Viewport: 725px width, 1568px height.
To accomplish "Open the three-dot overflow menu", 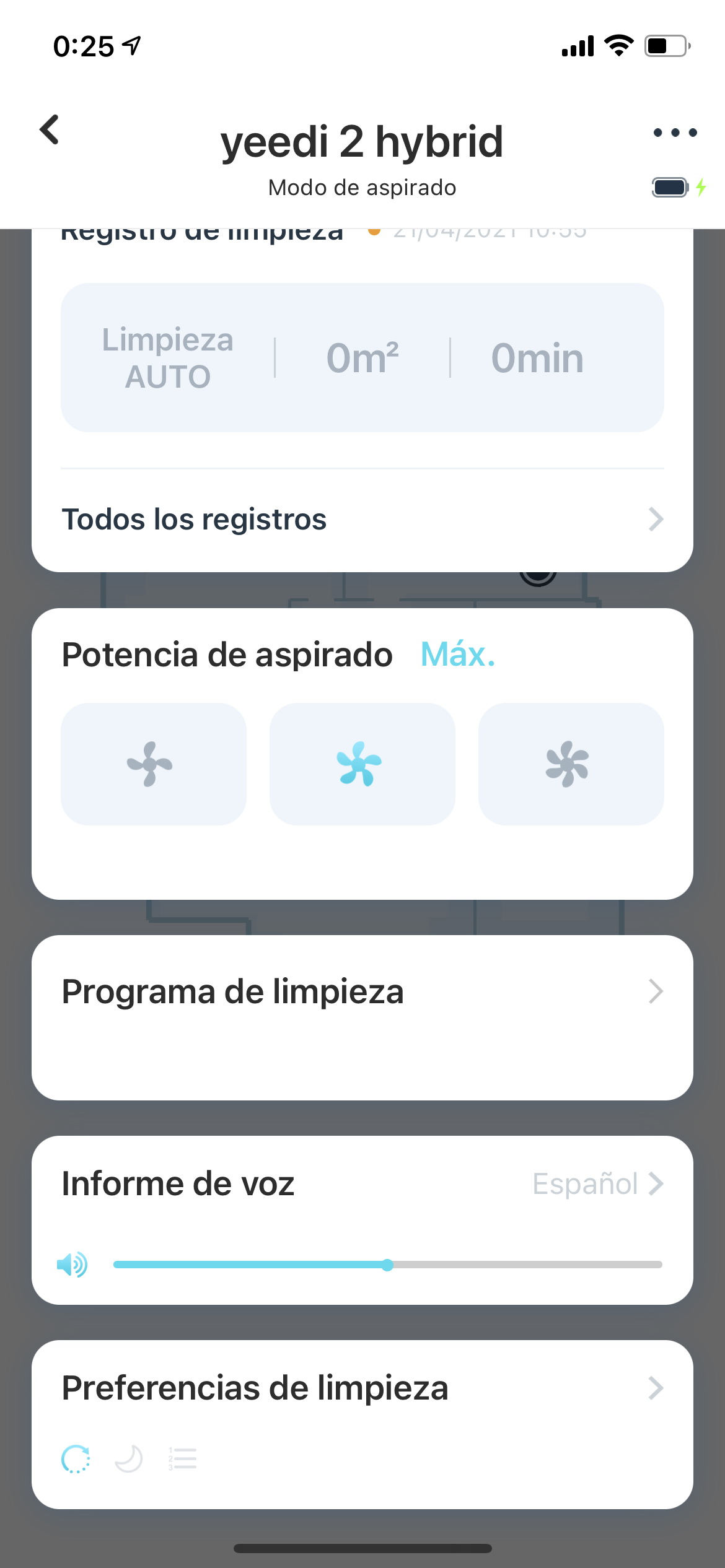I will coord(675,133).
